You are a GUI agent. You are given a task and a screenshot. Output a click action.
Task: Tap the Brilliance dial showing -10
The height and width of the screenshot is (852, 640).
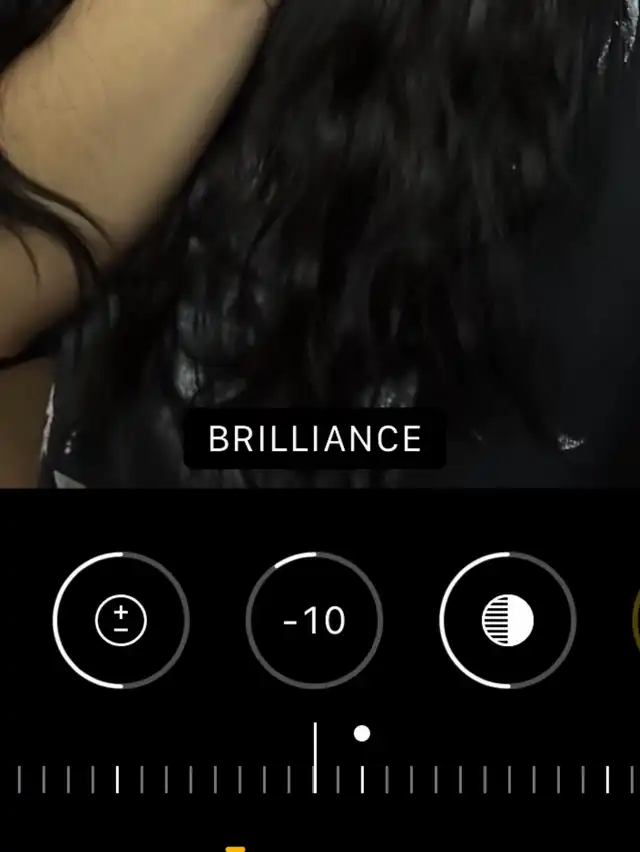click(x=314, y=620)
